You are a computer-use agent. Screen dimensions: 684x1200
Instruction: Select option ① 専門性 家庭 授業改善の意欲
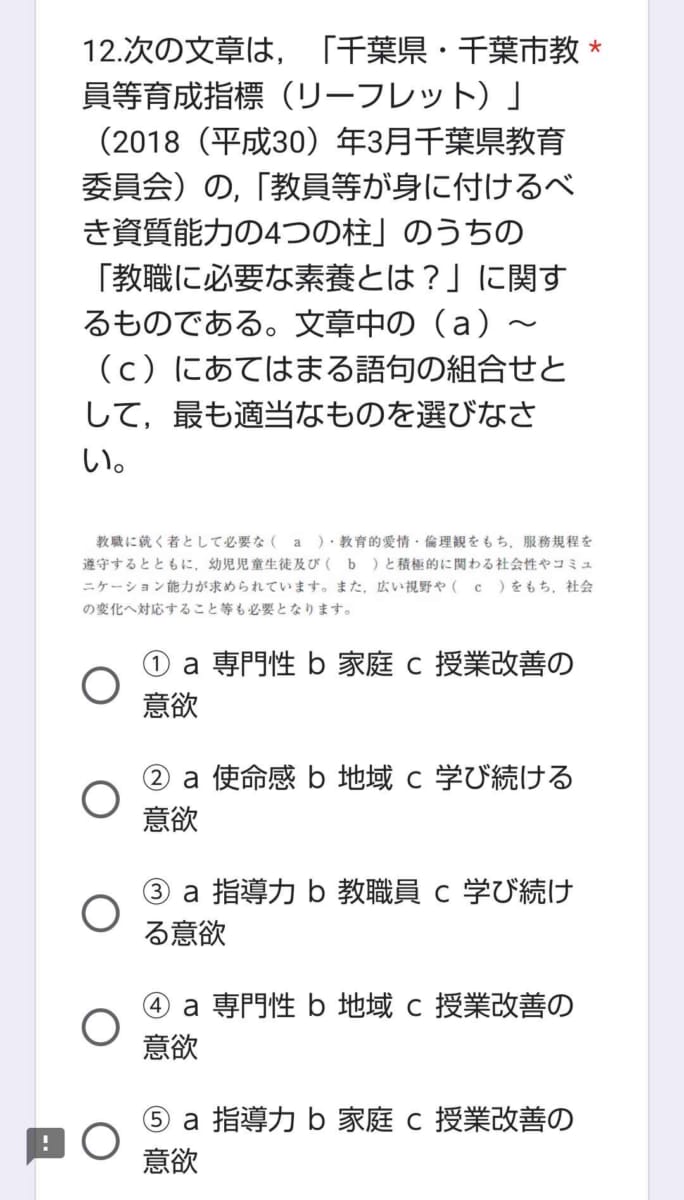click(101, 685)
